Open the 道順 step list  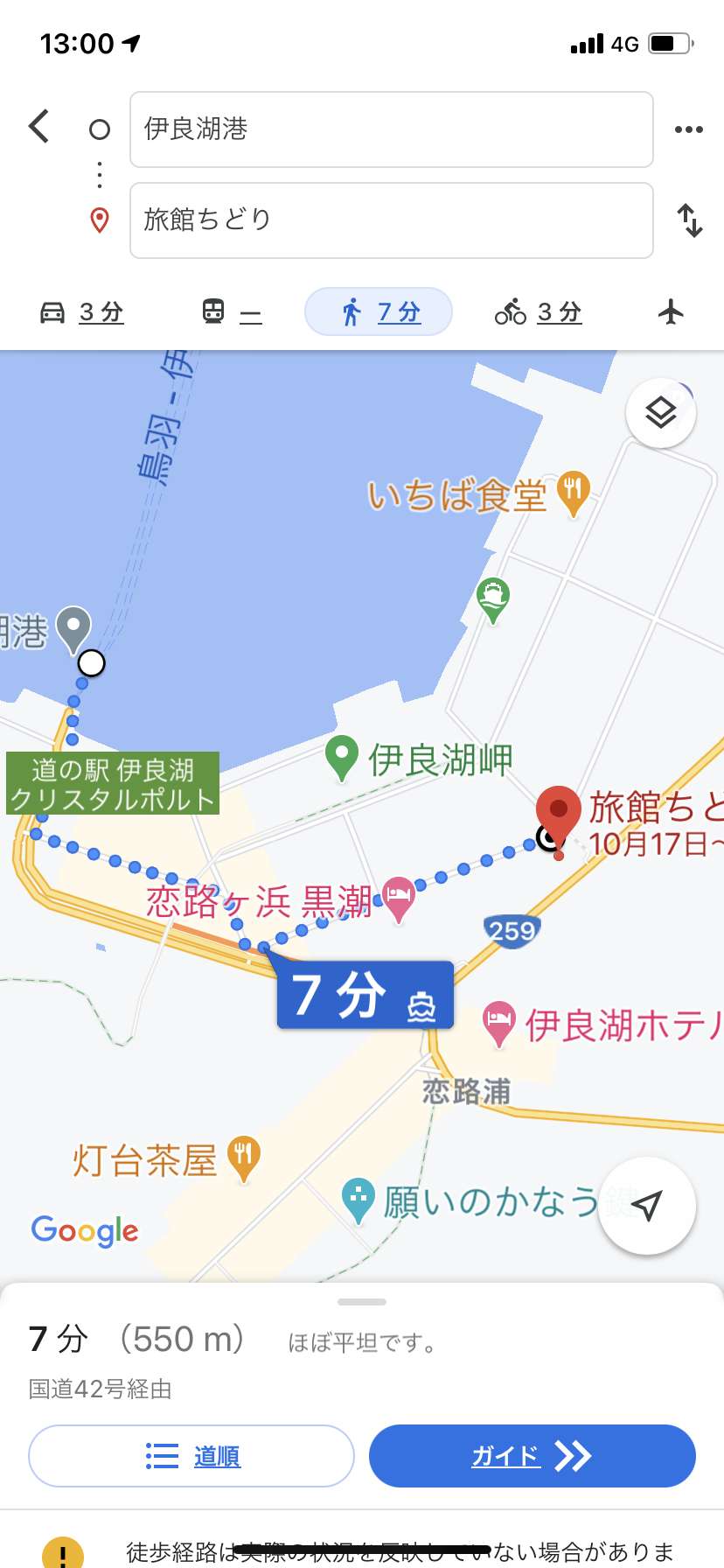191,1456
